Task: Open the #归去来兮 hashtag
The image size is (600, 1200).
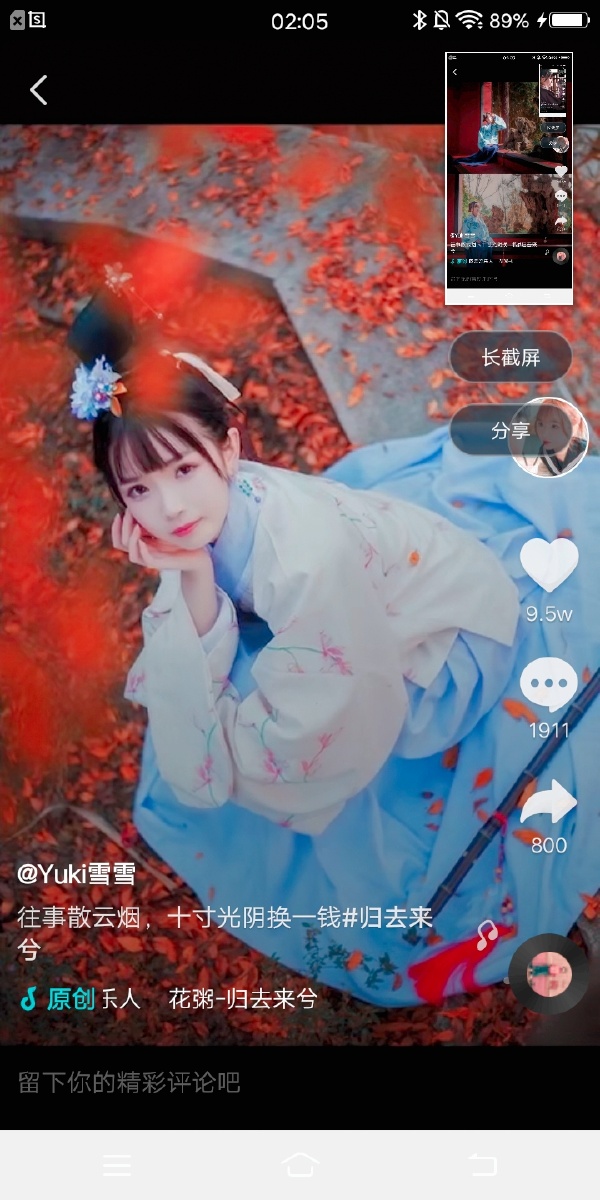Action: (388, 918)
